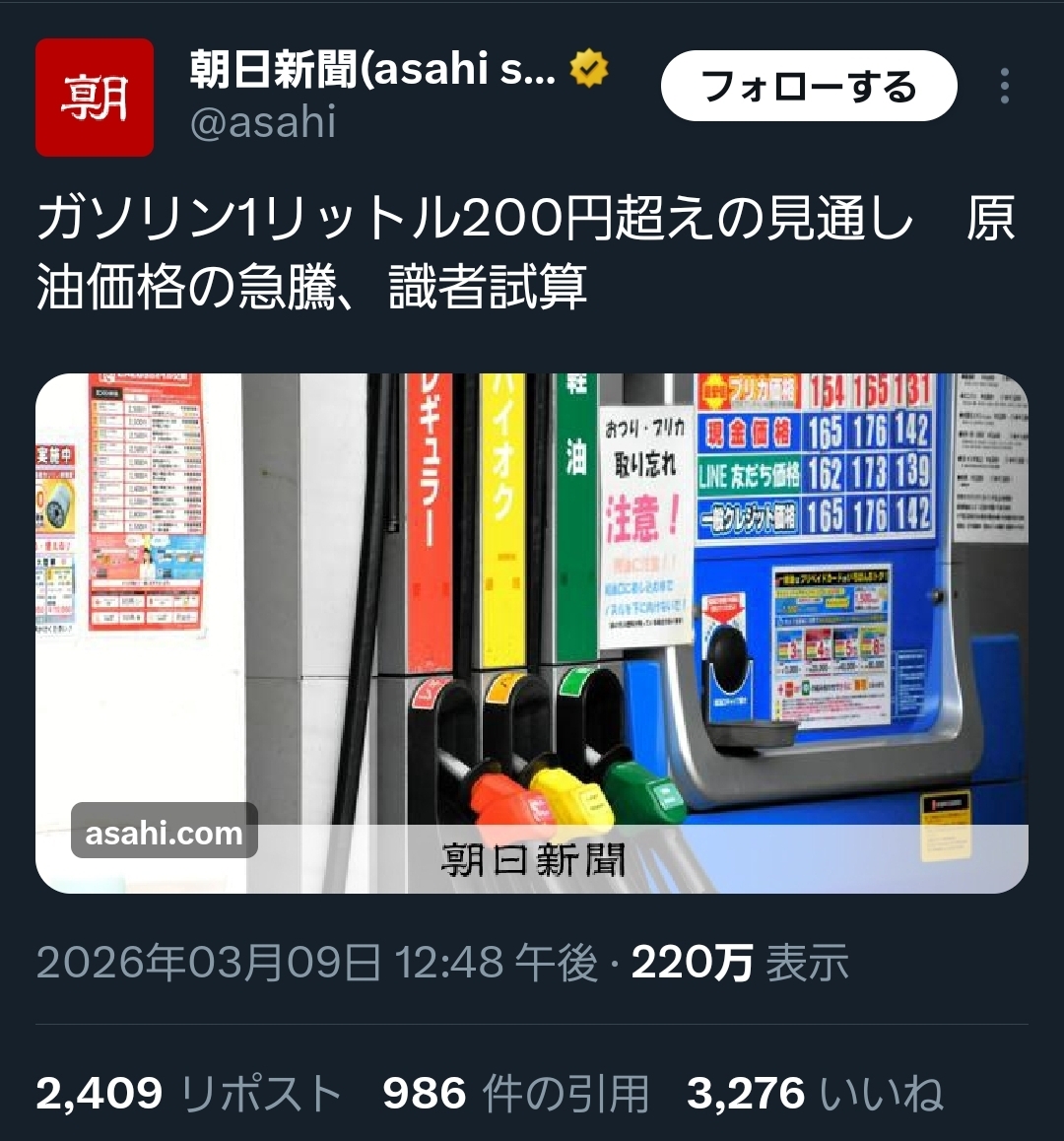View the 2,409 reposts list
The height and width of the screenshot is (1141, 1064).
coord(188,1094)
